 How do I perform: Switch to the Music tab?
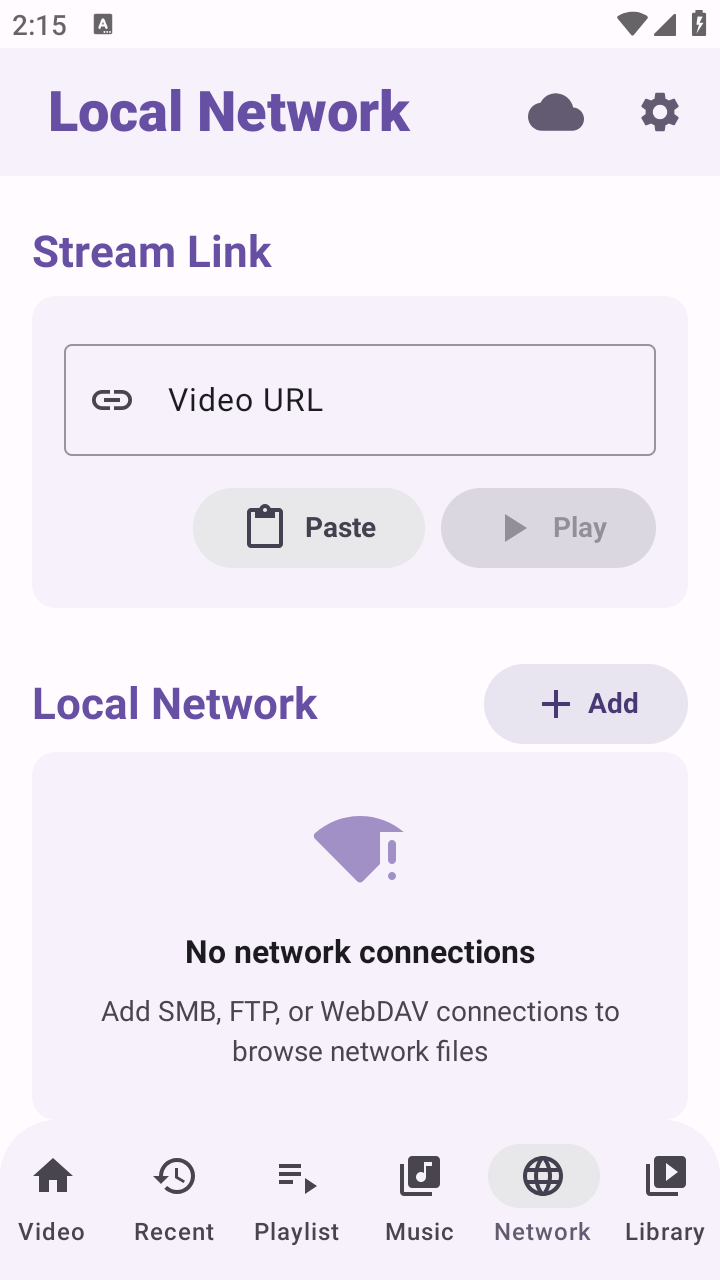[420, 1198]
